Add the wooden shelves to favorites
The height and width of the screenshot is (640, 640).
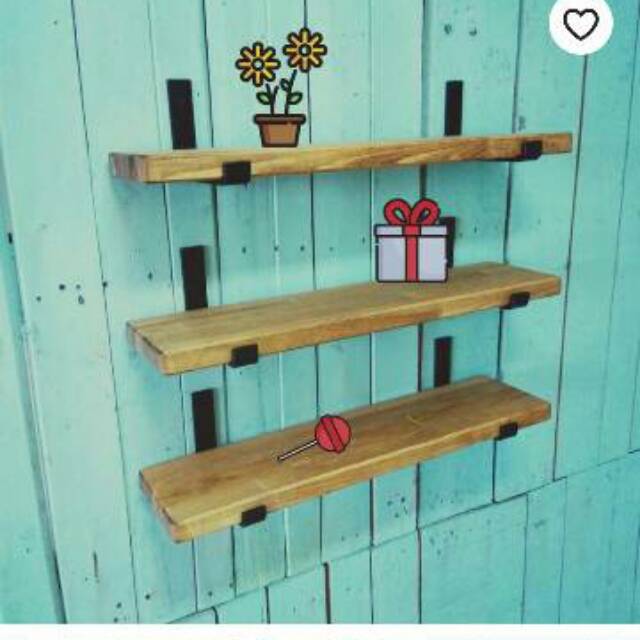click(x=581, y=24)
